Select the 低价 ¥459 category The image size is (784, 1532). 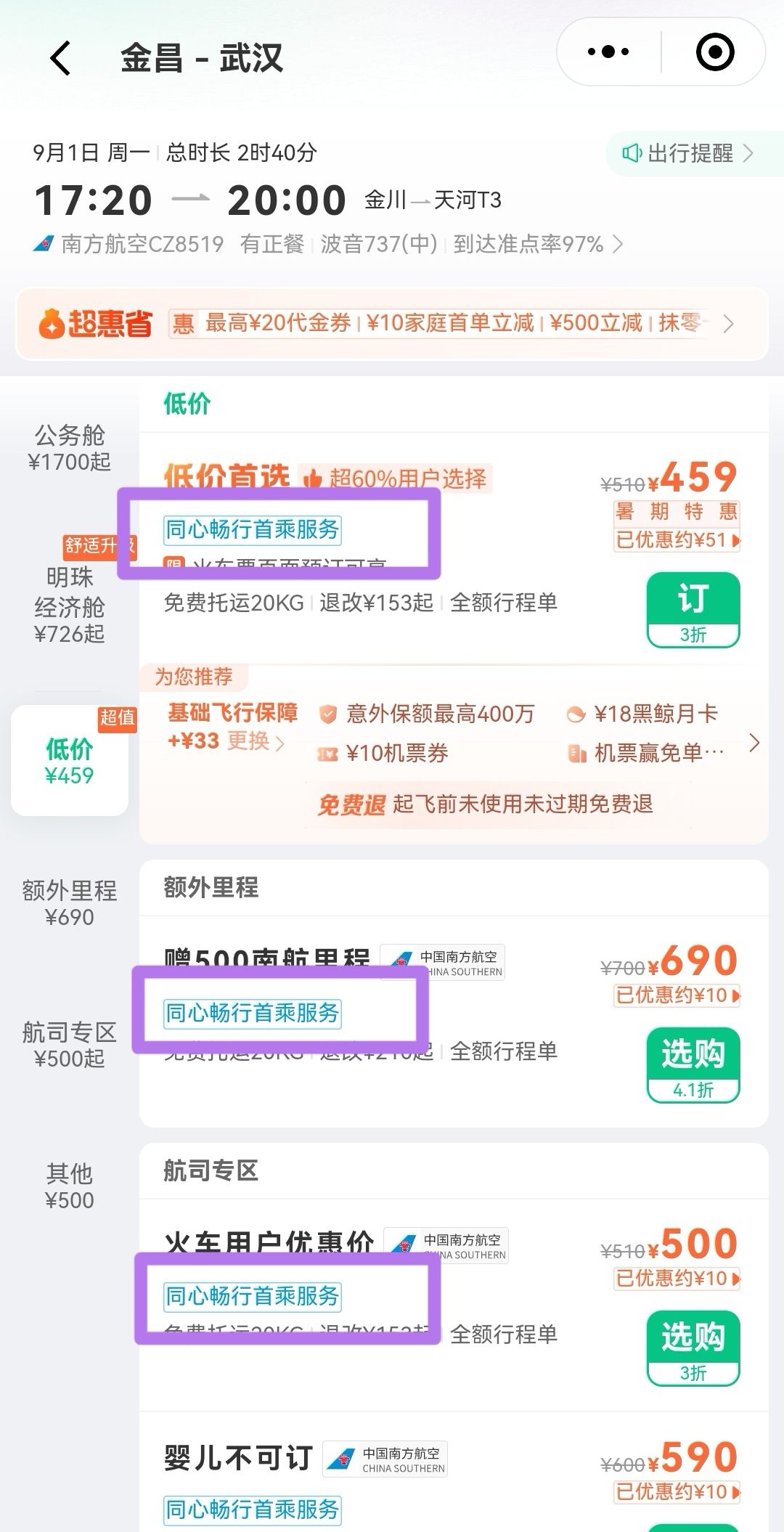(70, 761)
